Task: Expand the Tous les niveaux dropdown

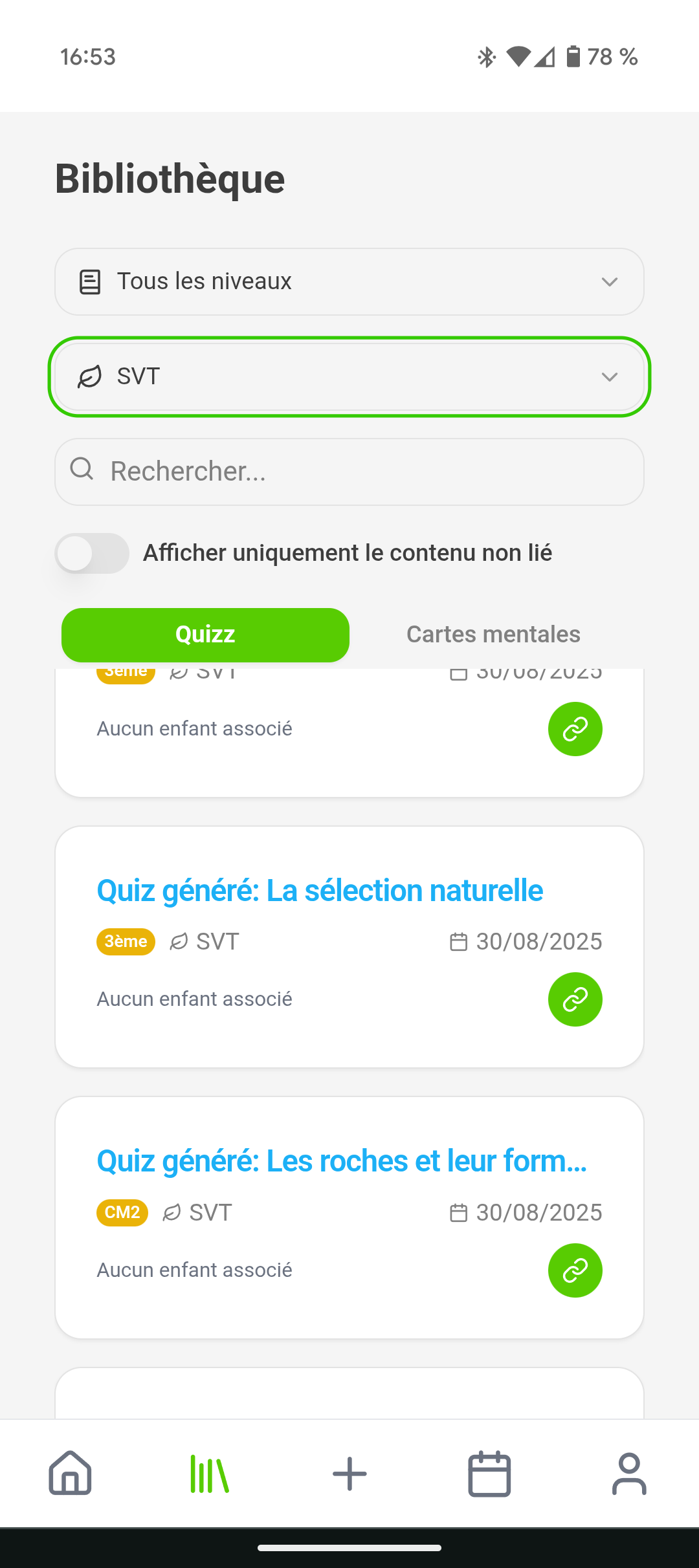Action: (349, 282)
